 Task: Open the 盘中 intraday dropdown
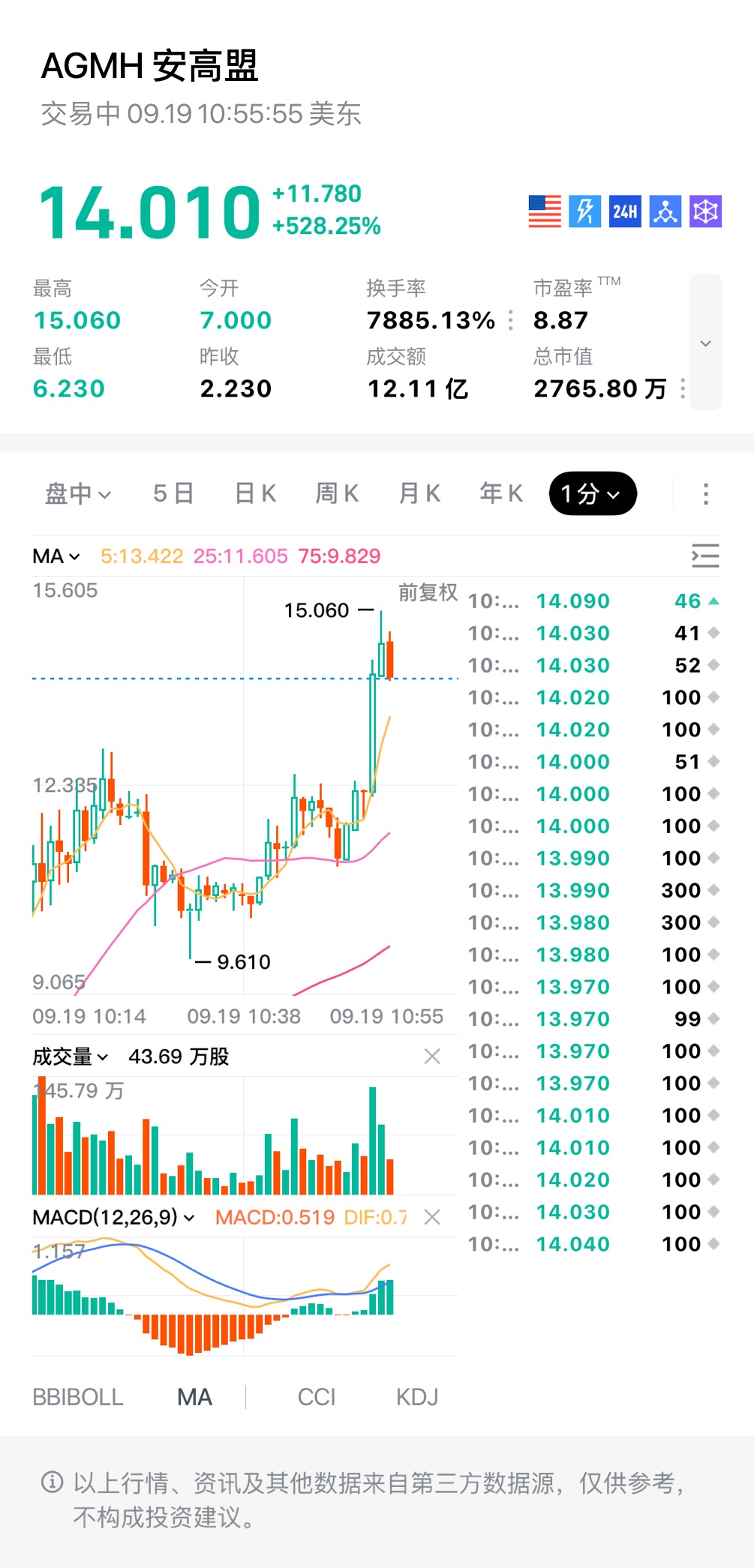[x=78, y=493]
